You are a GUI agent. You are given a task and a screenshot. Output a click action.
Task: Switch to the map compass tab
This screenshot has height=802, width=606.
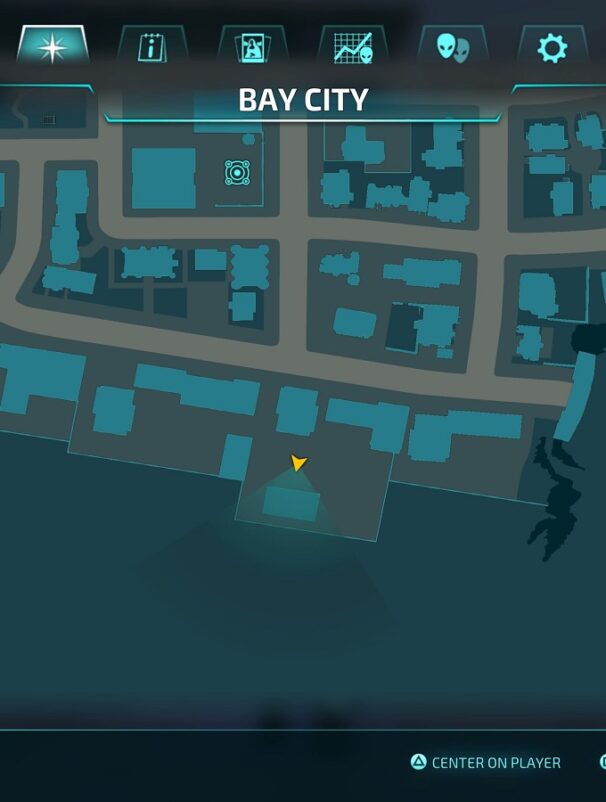52,47
